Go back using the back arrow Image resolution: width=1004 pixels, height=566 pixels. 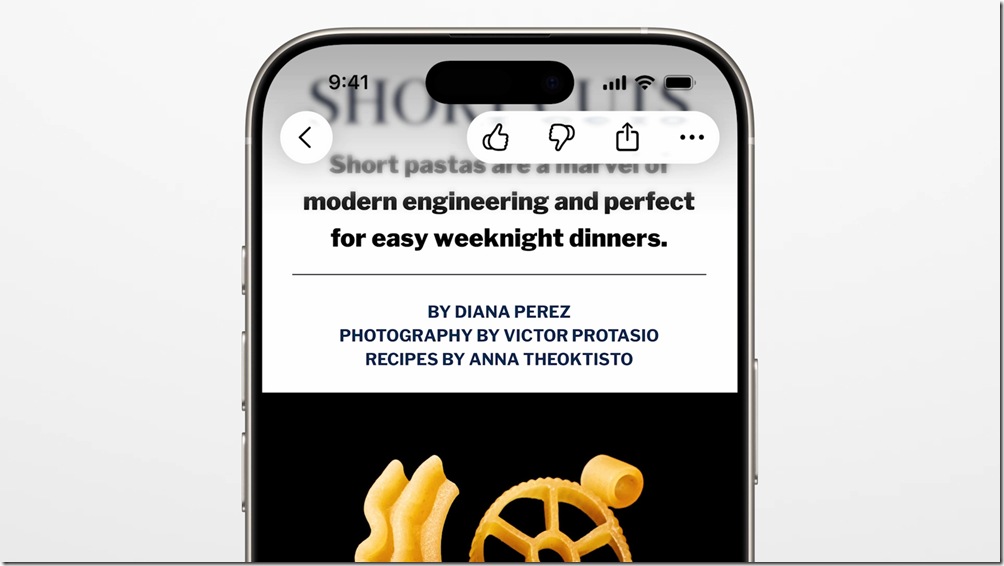point(306,138)
